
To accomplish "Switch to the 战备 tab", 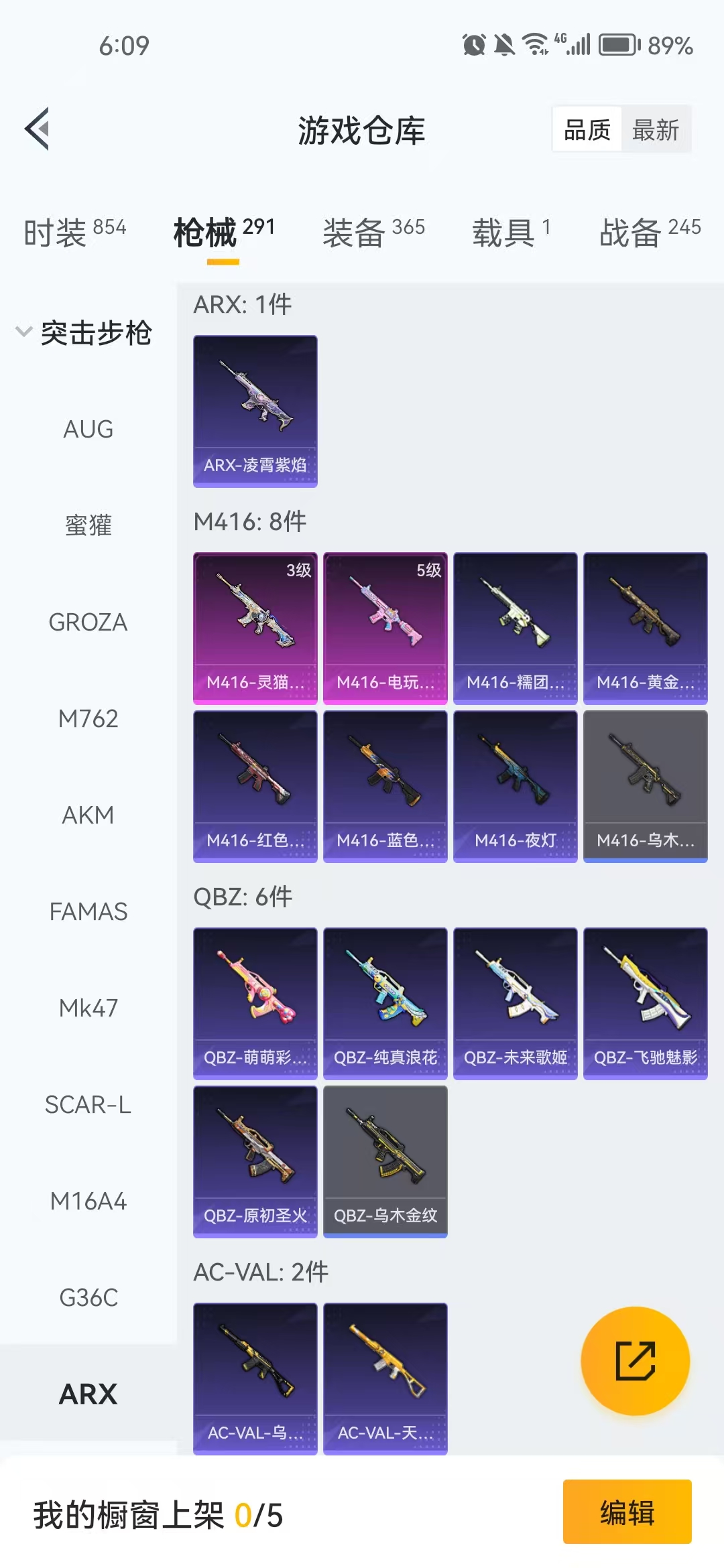I will (x=649, y=233).
